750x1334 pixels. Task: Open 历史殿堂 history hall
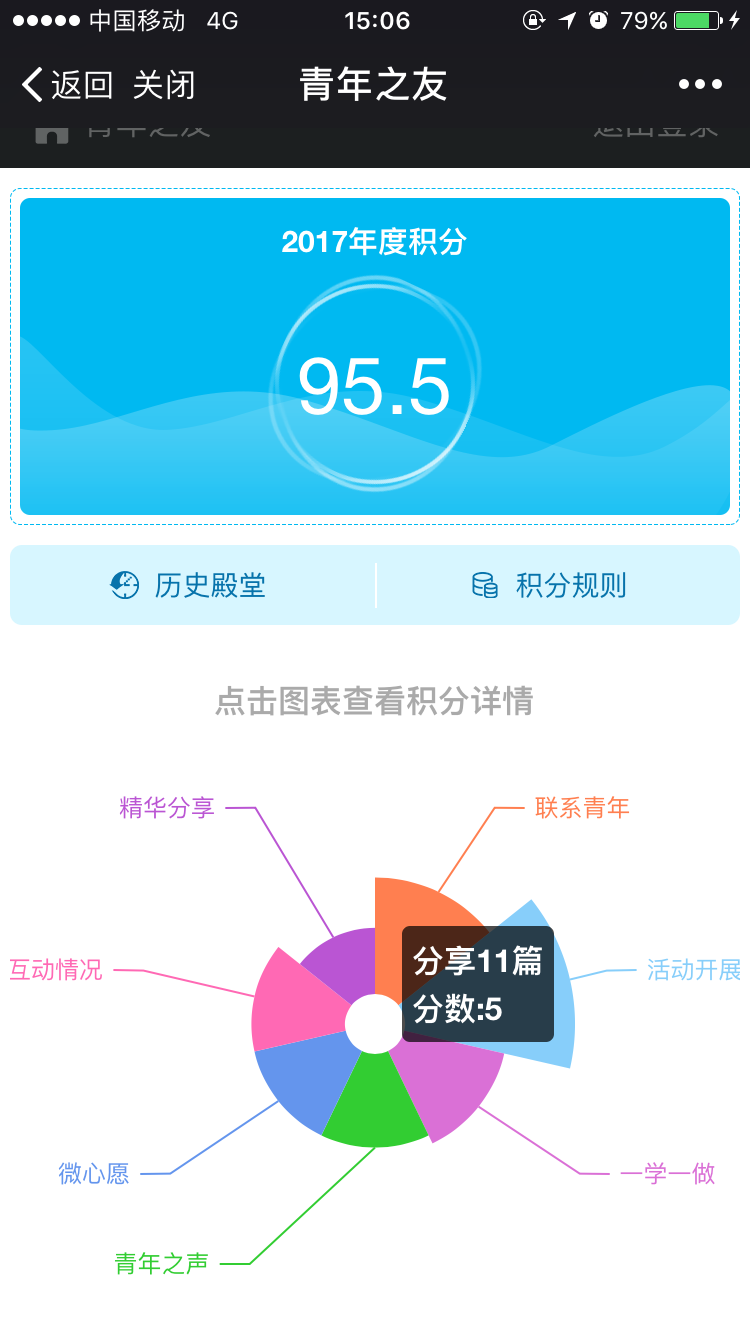click(190, 585)
